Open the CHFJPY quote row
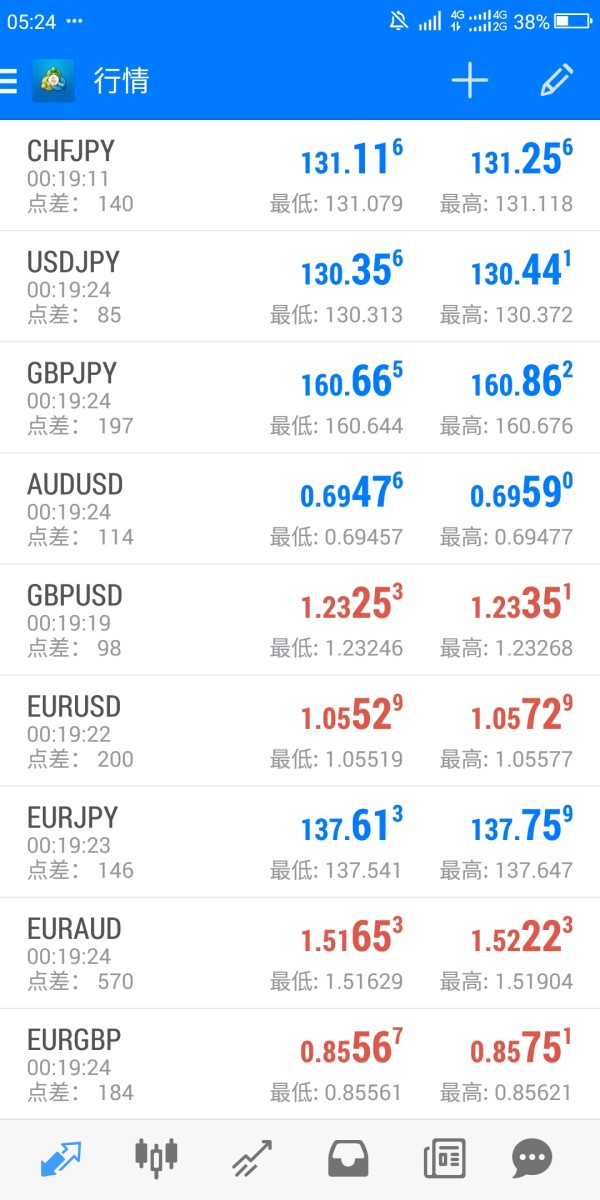 coord(300,176)
